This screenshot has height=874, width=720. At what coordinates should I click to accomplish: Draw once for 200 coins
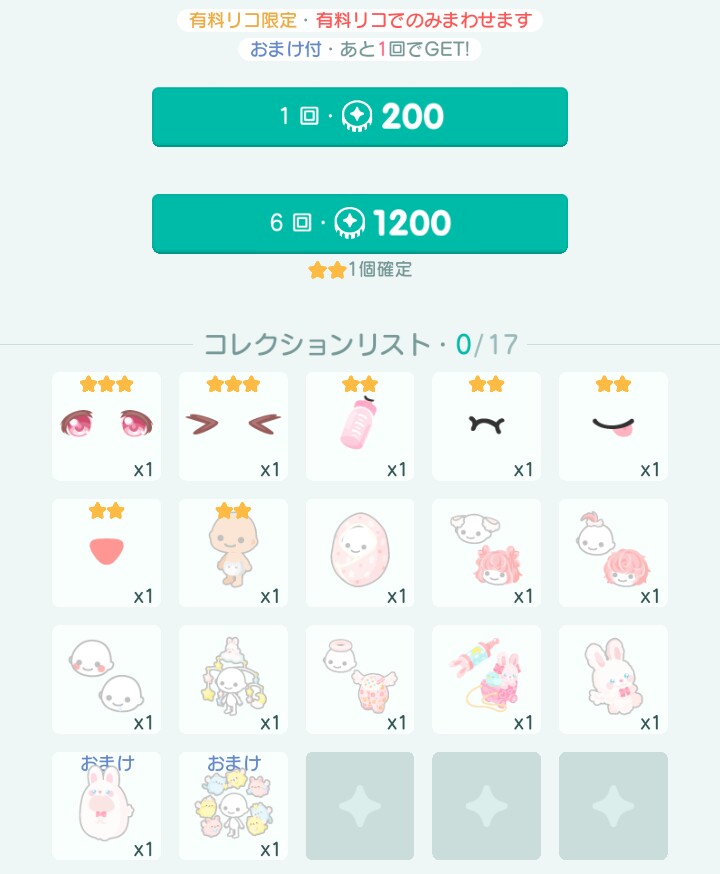360,117
